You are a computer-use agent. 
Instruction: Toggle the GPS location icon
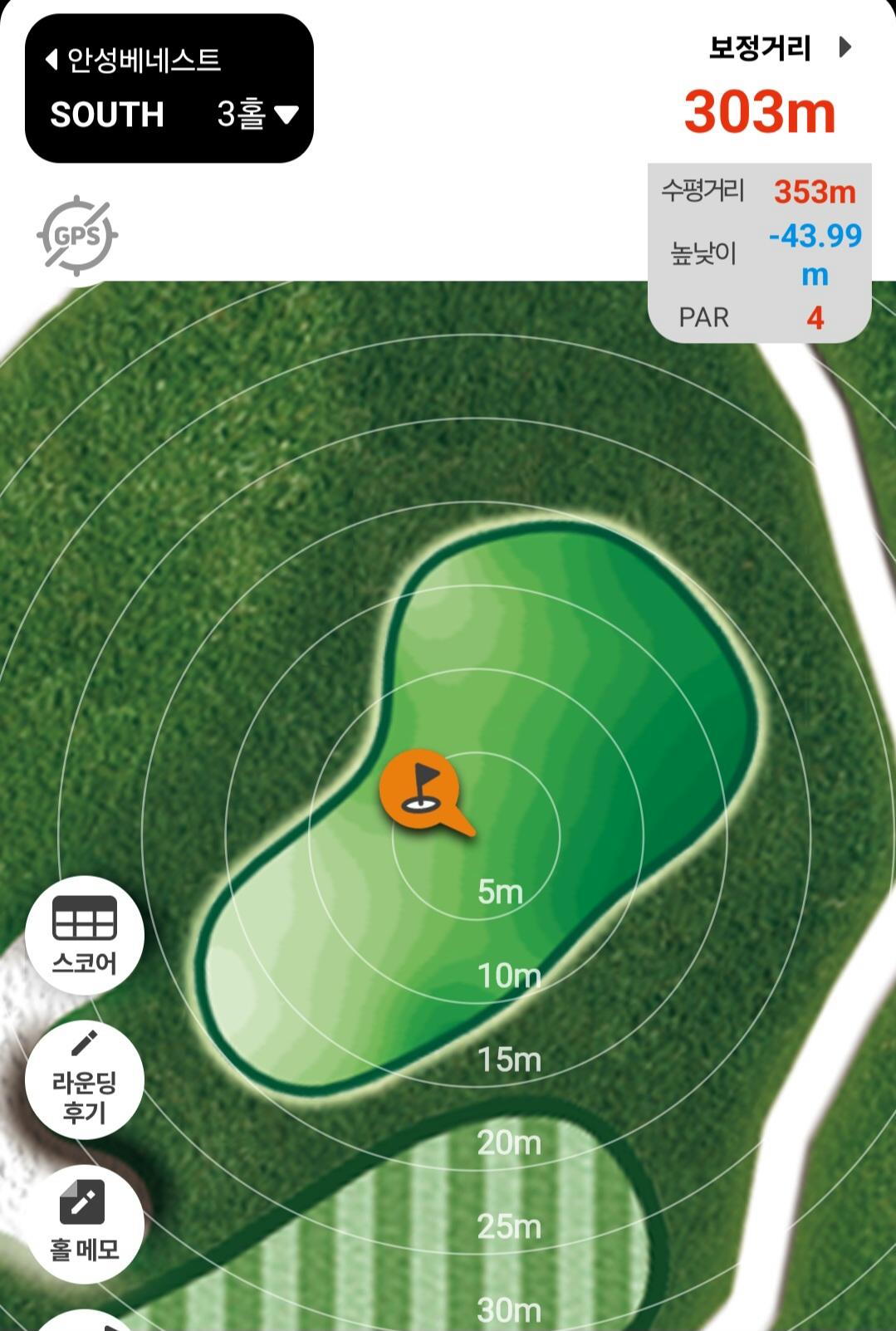tap(77, 236)
